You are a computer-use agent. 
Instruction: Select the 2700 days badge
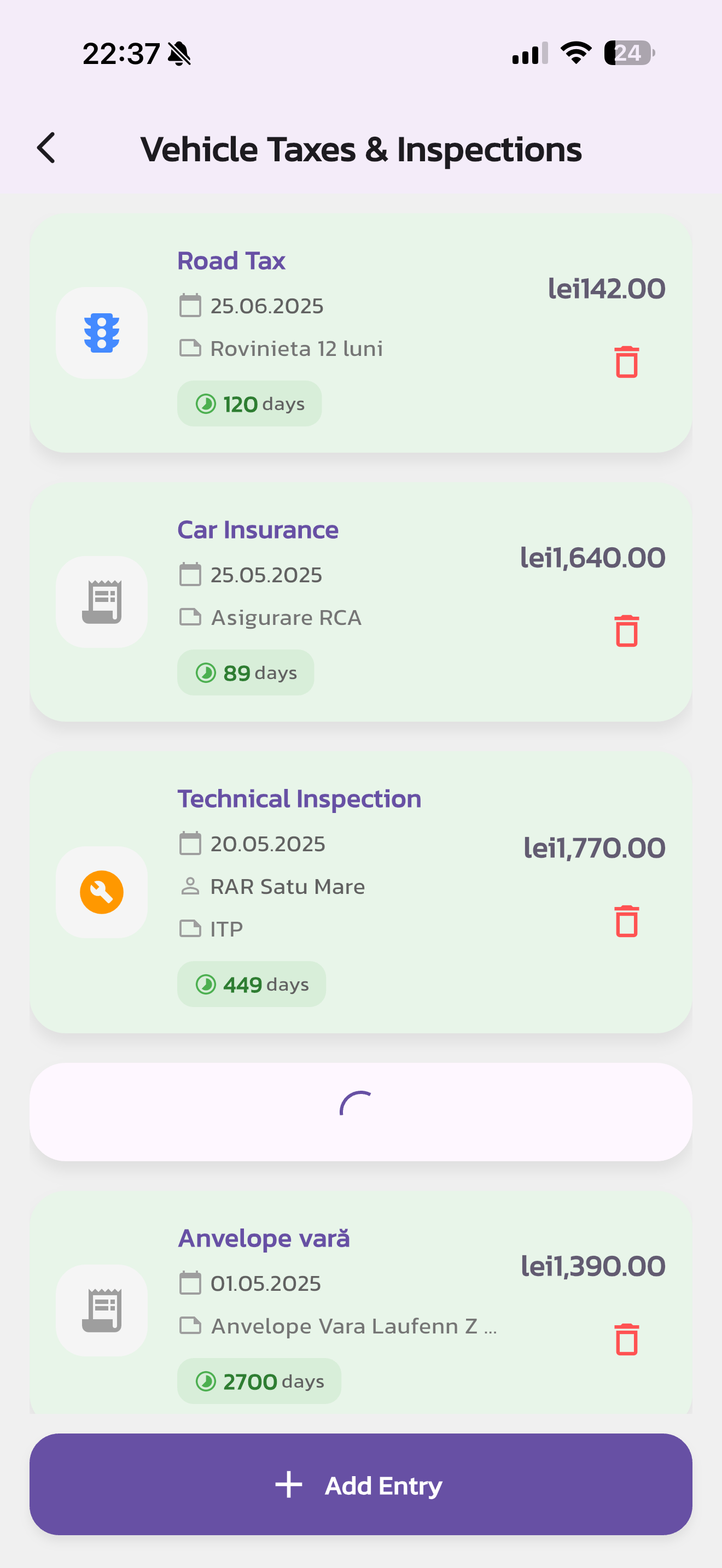point(259,1380)
